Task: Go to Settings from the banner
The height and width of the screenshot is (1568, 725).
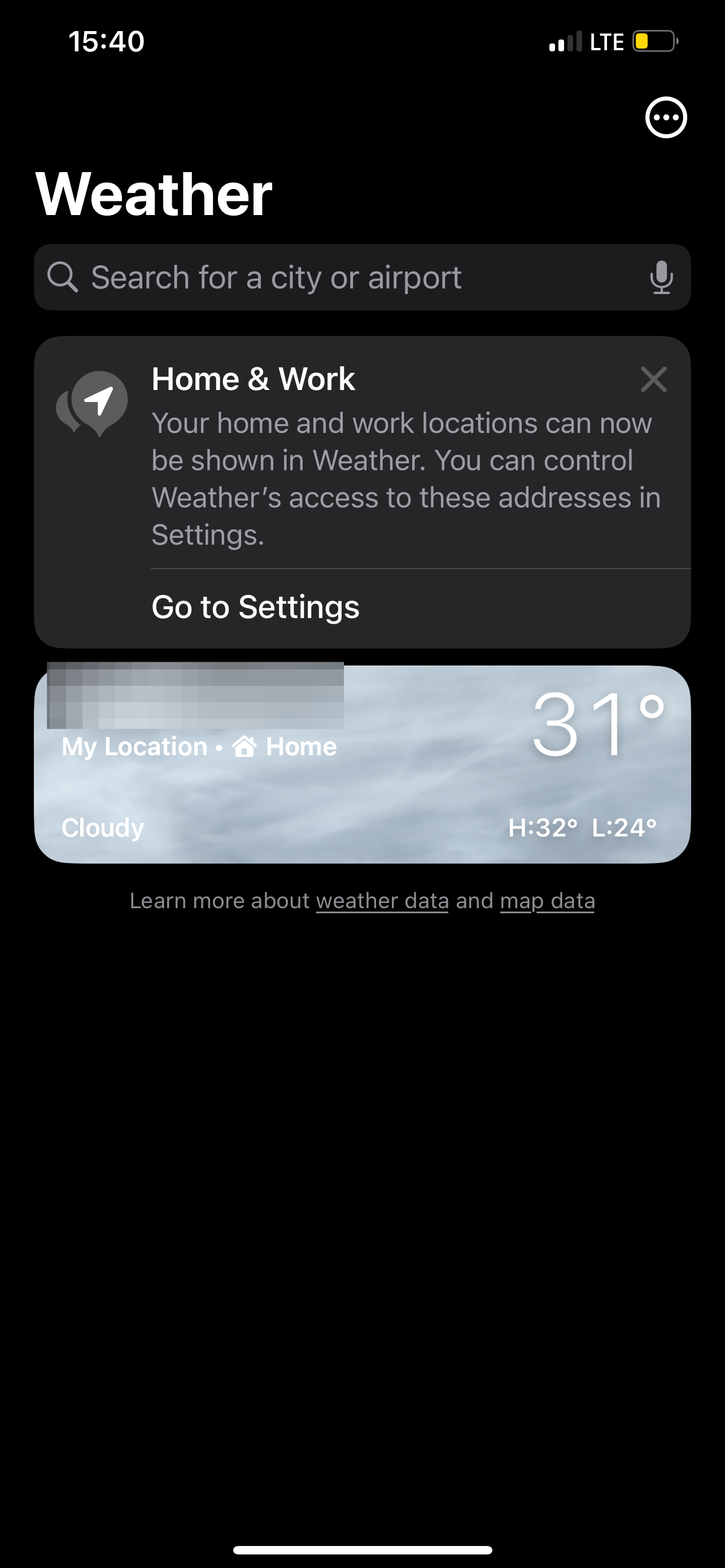Action: (x=256, y=607)
